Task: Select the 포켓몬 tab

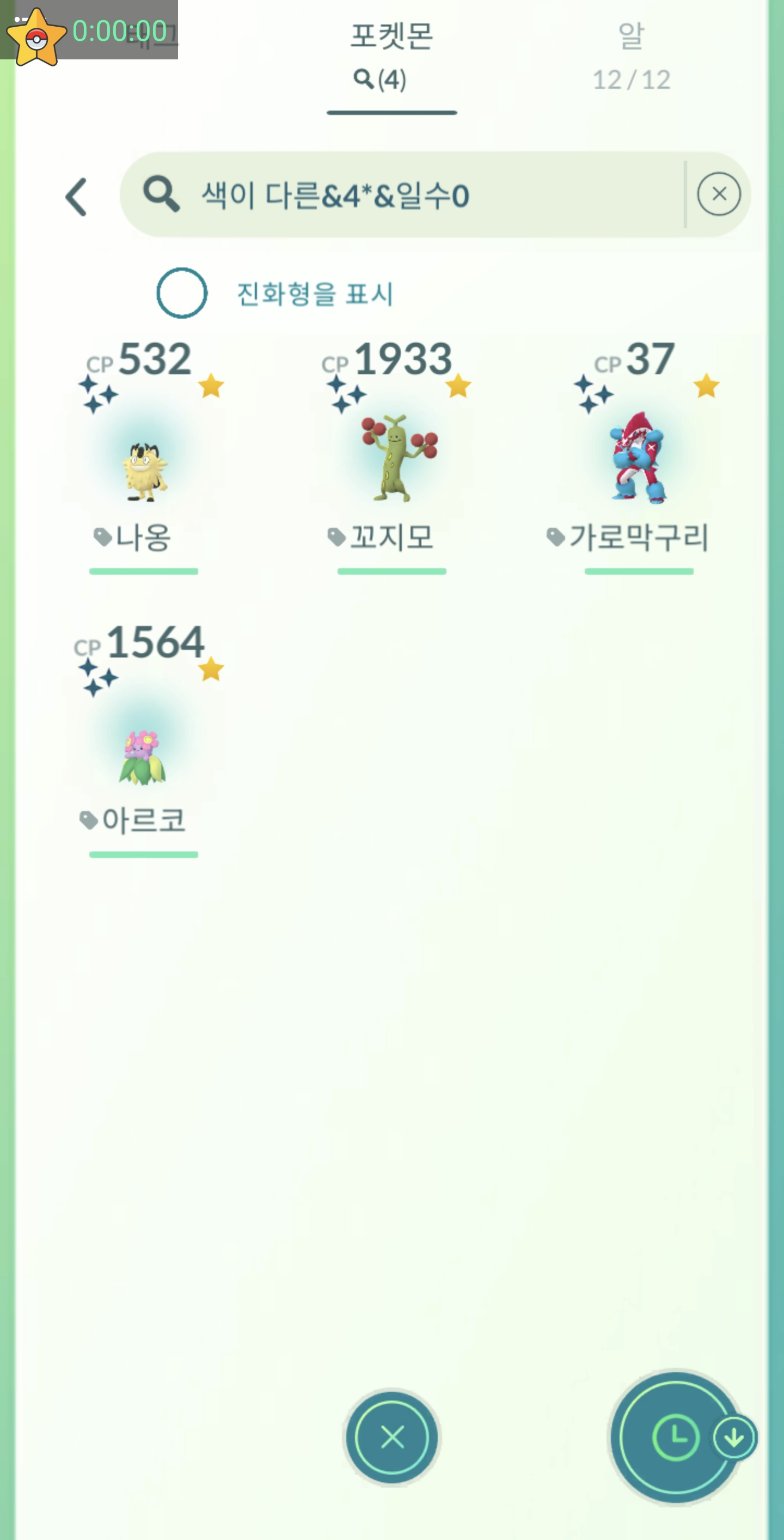Action: 391,57
